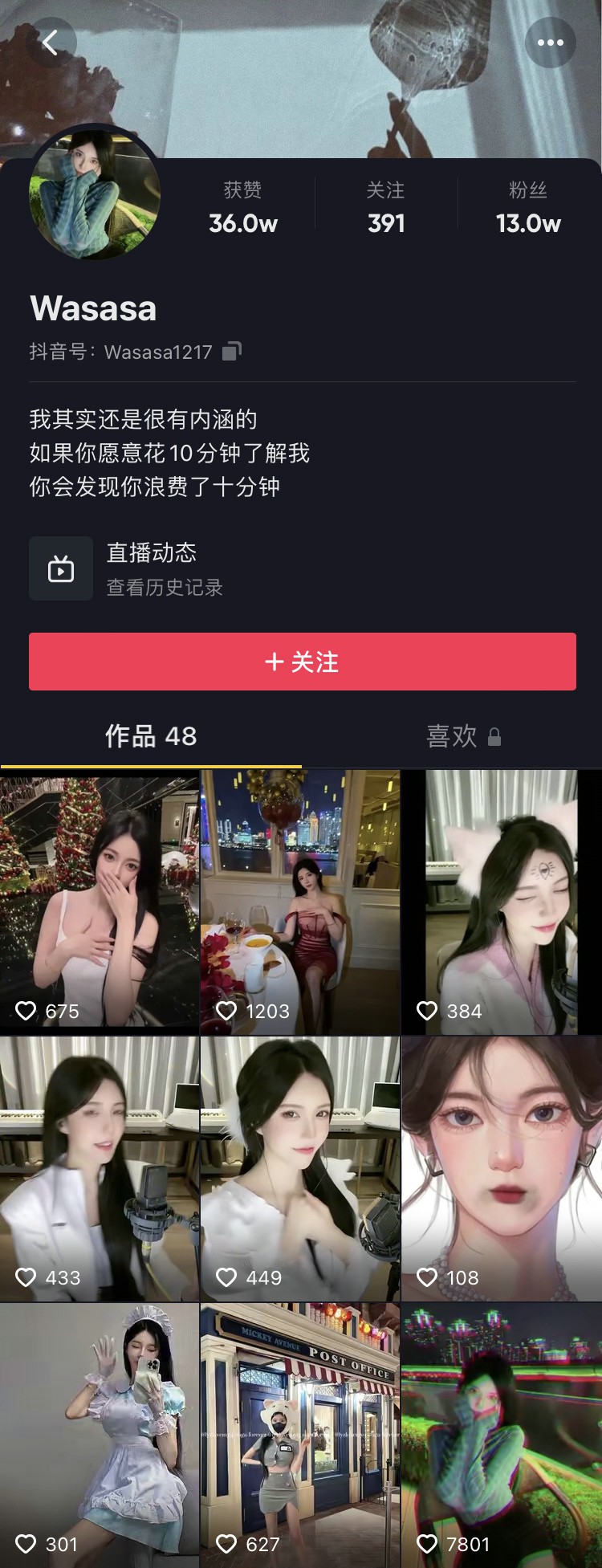Open the video with 675 likes
602x1568 pixels.
point(100,902)
